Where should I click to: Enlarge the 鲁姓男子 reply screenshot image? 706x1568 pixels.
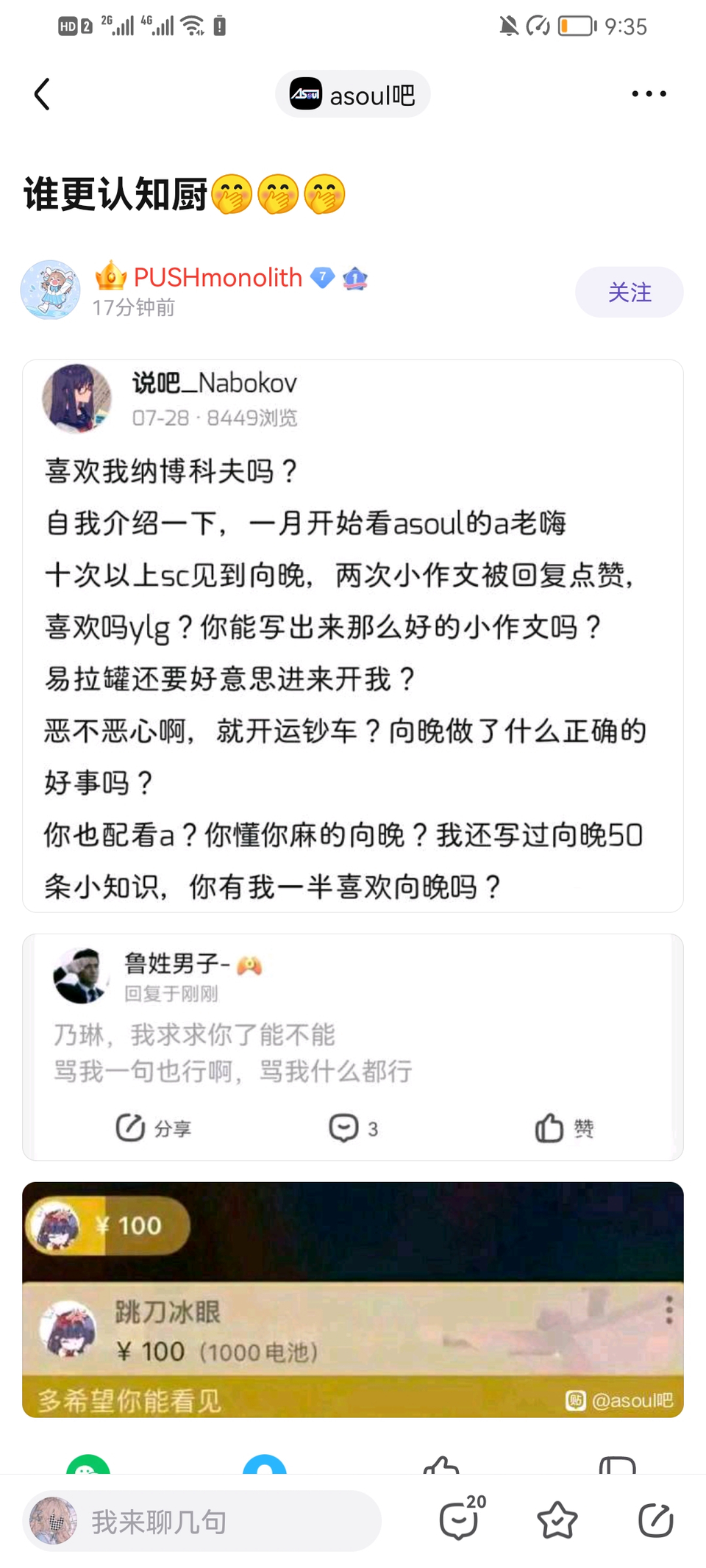pos(353,1046)
